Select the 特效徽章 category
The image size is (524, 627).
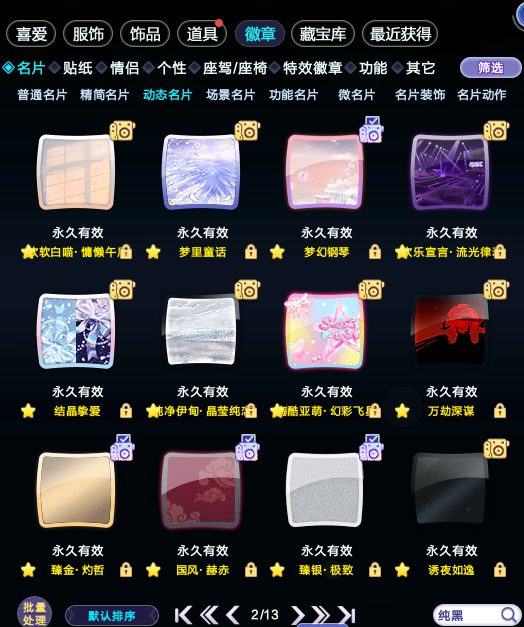(312, 68)
